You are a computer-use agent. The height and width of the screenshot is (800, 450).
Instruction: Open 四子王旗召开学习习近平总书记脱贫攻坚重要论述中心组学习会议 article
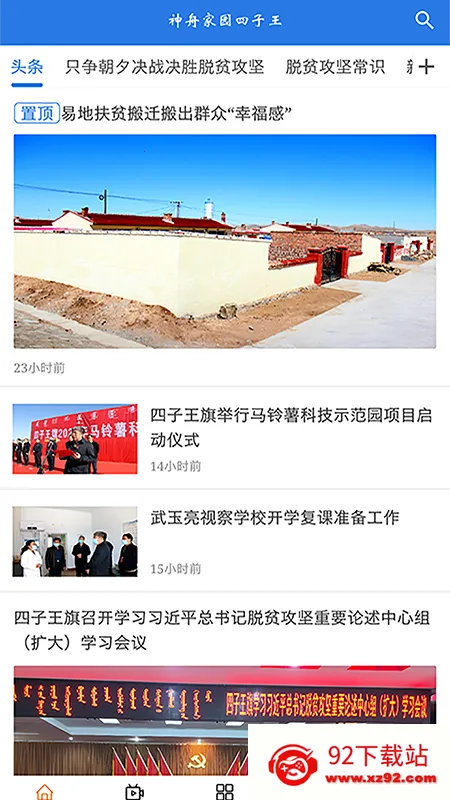(x=222, y=631)
